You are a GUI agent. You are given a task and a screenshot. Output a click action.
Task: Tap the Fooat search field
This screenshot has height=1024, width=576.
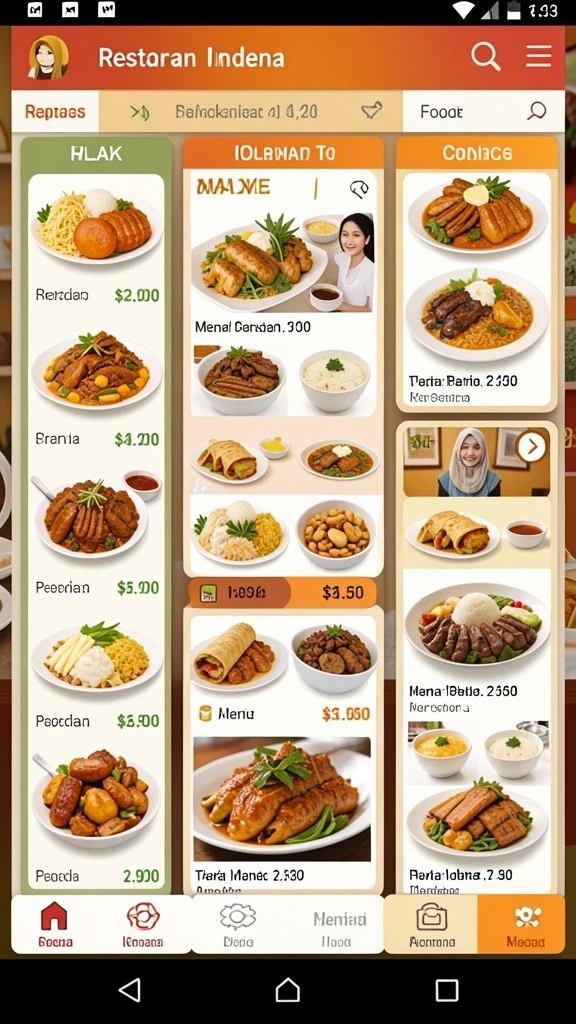point(483,112)
